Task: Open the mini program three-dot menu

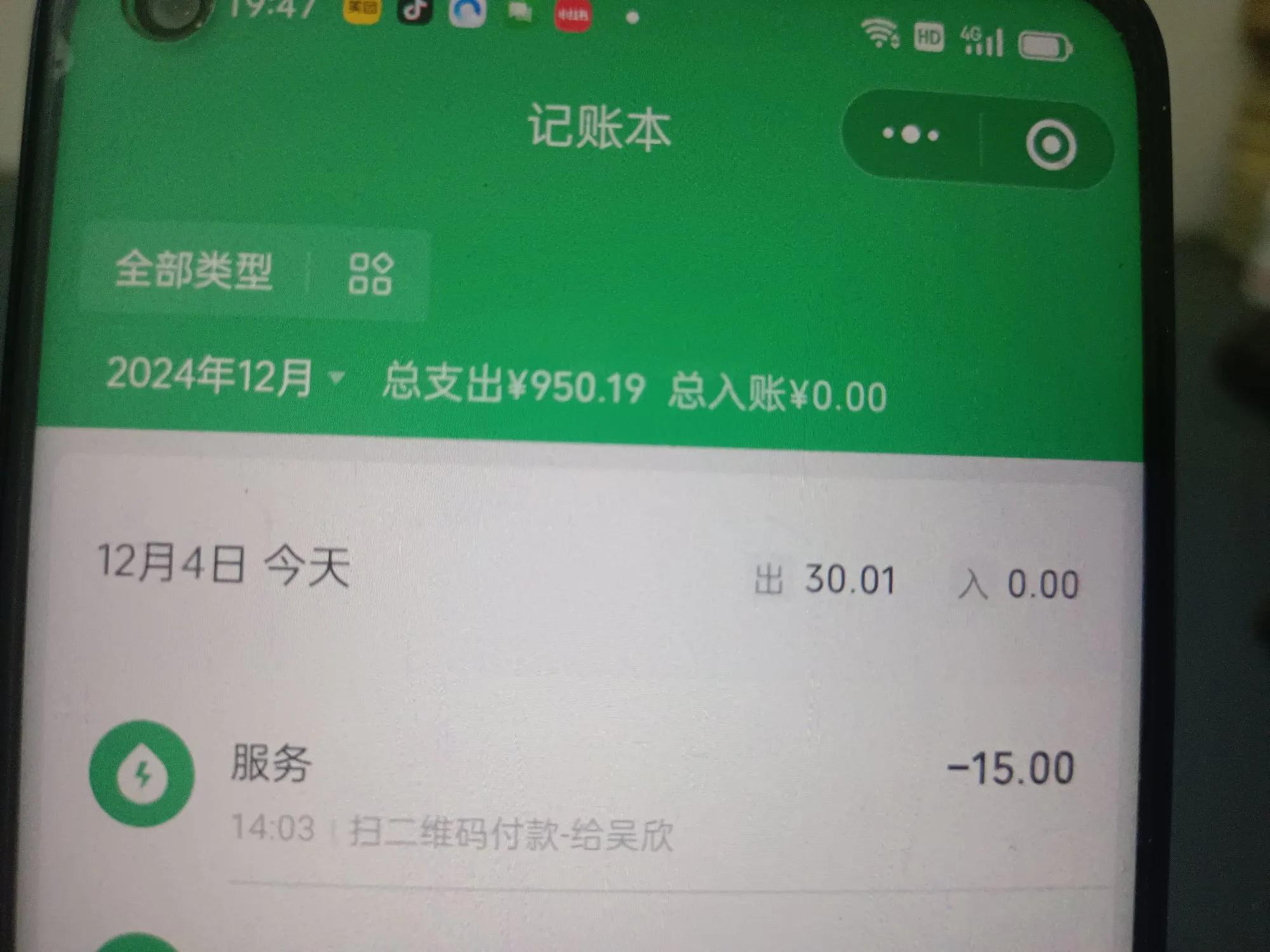Action: point(911,135)
